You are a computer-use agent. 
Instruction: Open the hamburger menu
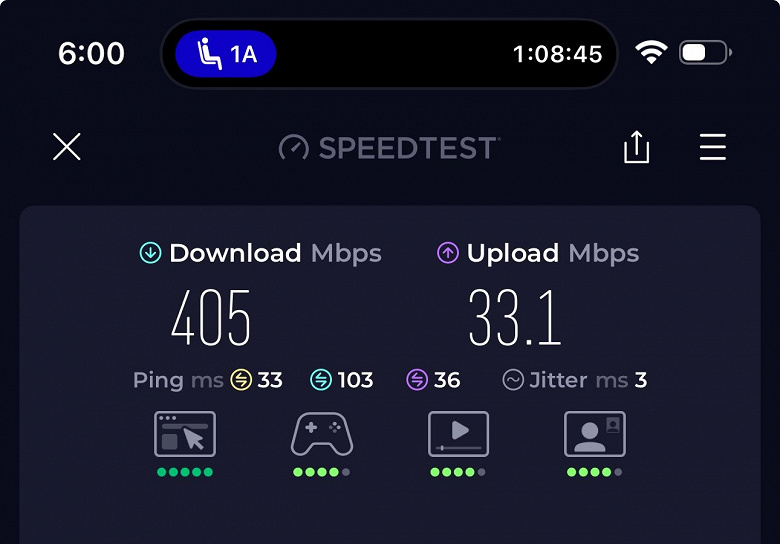[x=712, y=148]
